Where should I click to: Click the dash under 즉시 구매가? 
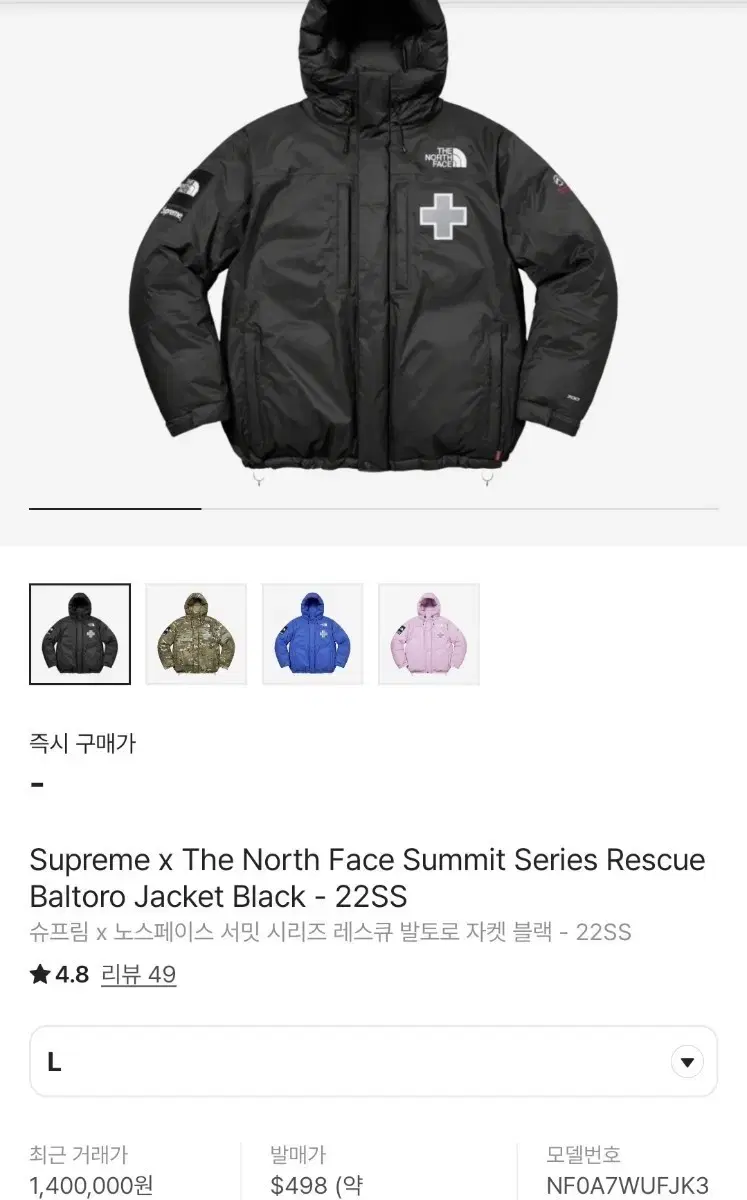tap(38, 783)
